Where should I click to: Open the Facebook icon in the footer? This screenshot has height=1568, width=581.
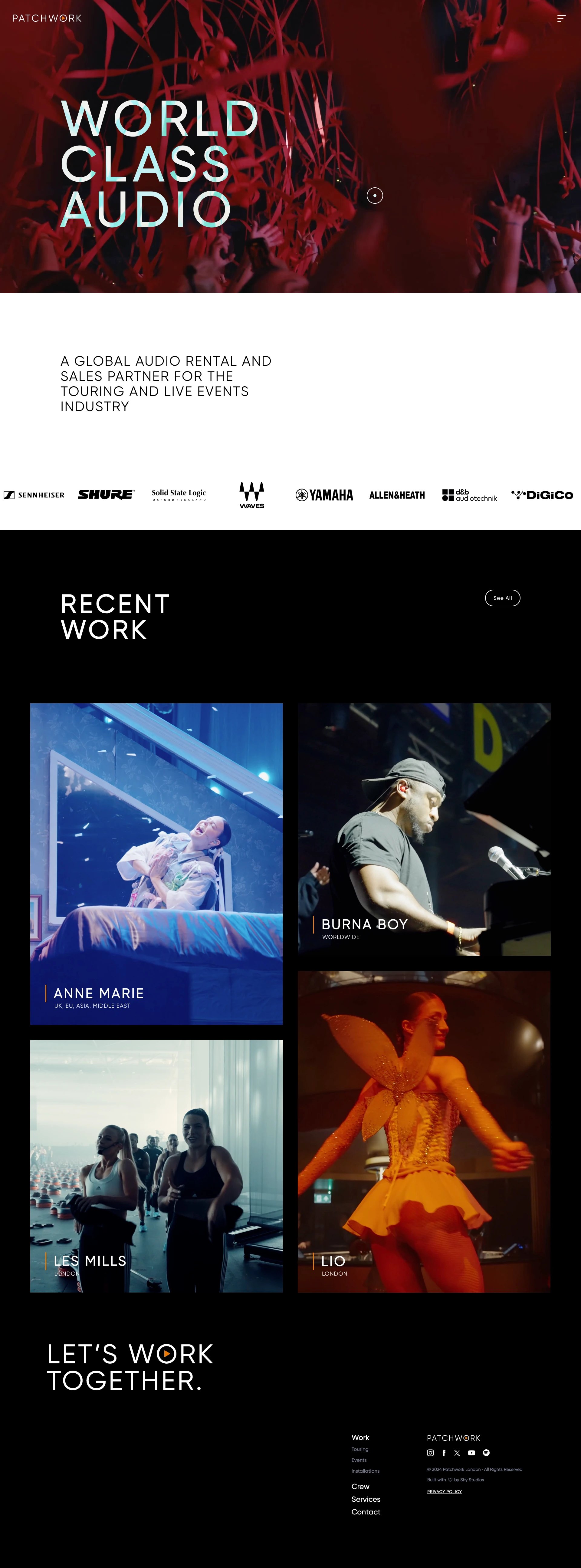(444, 1453)
